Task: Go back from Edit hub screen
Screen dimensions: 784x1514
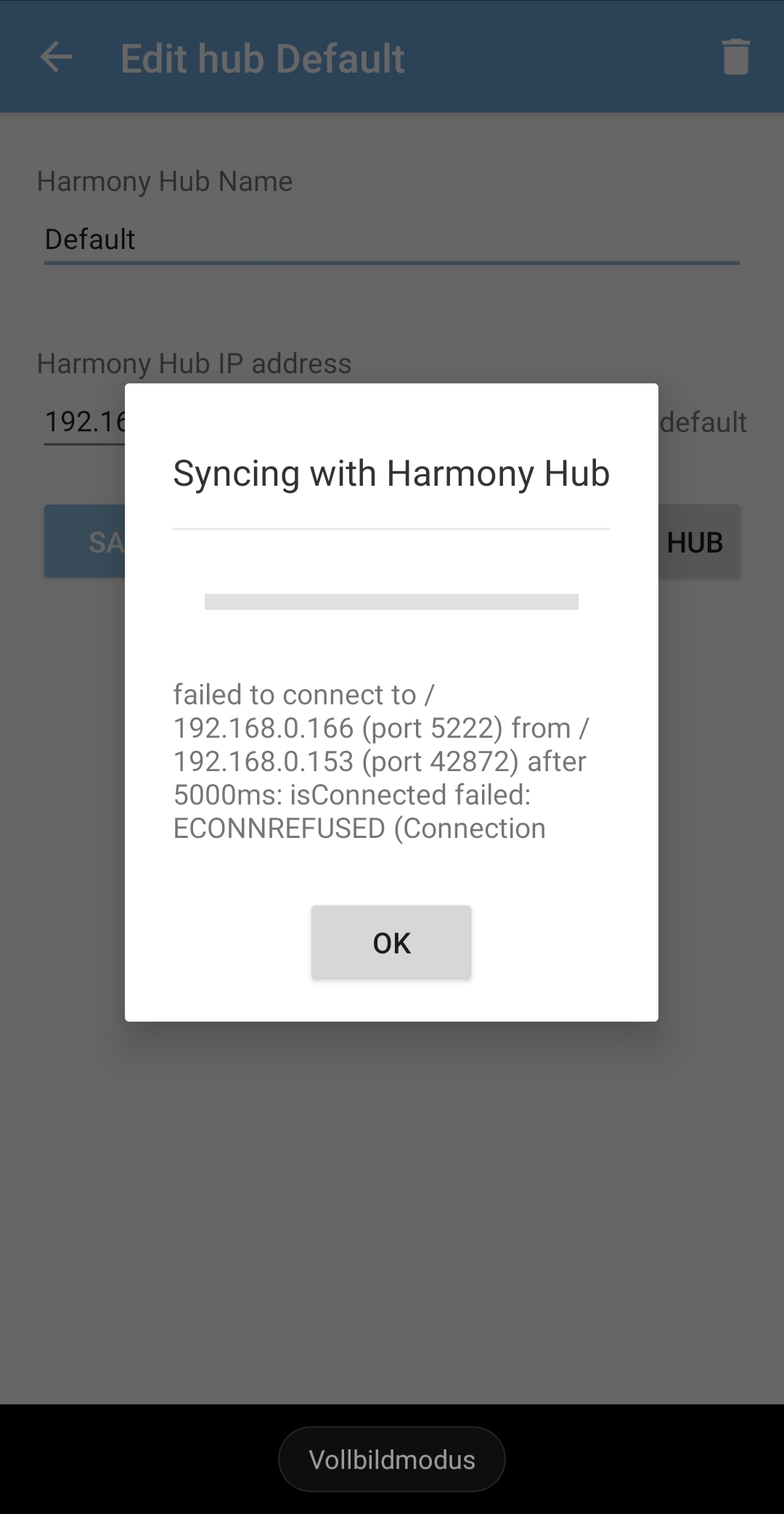Action: [x=56, y=57]
